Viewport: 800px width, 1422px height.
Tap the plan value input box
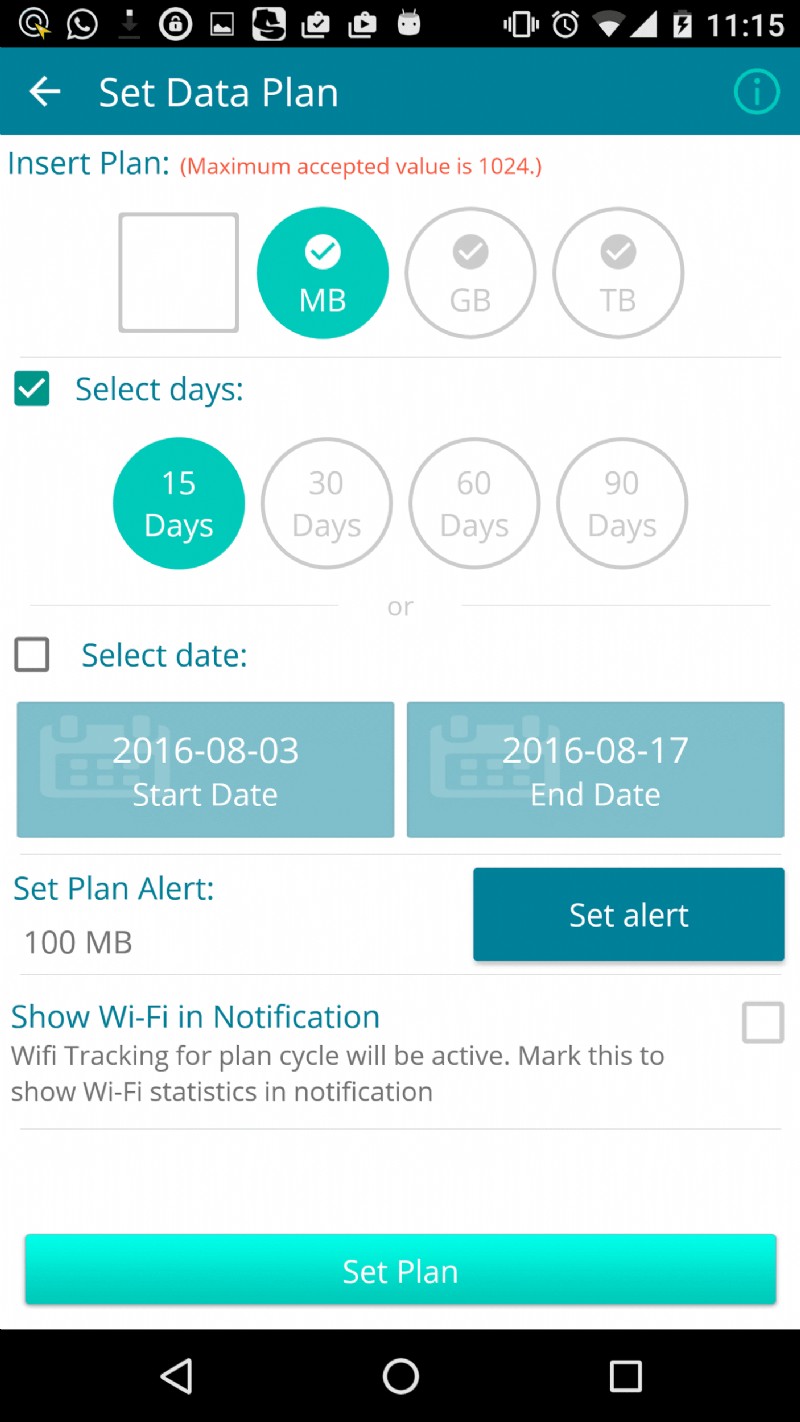179,272
